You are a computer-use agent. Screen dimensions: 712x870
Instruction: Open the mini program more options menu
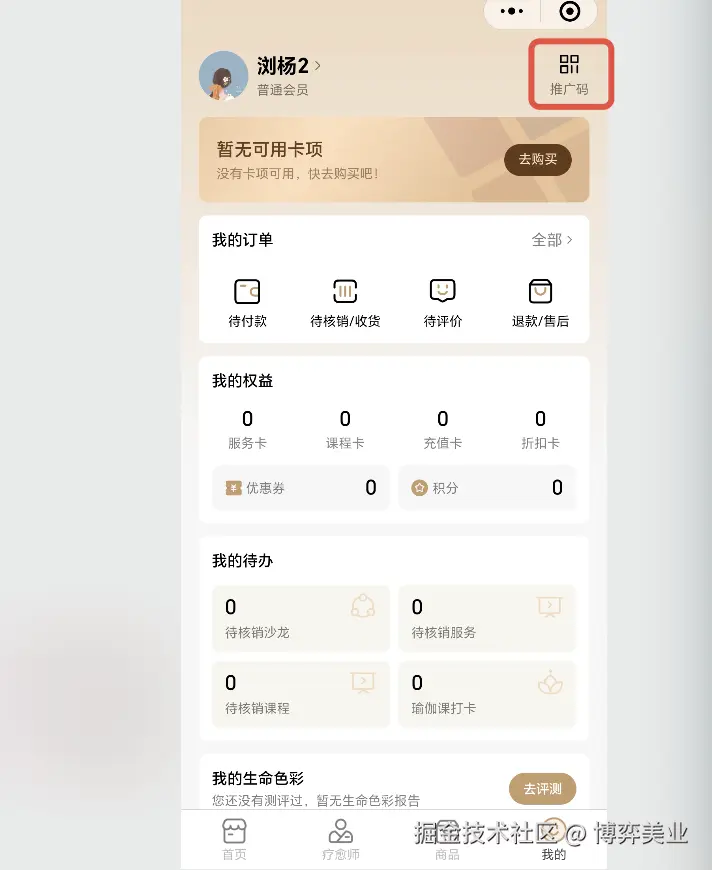coord(512,11)
